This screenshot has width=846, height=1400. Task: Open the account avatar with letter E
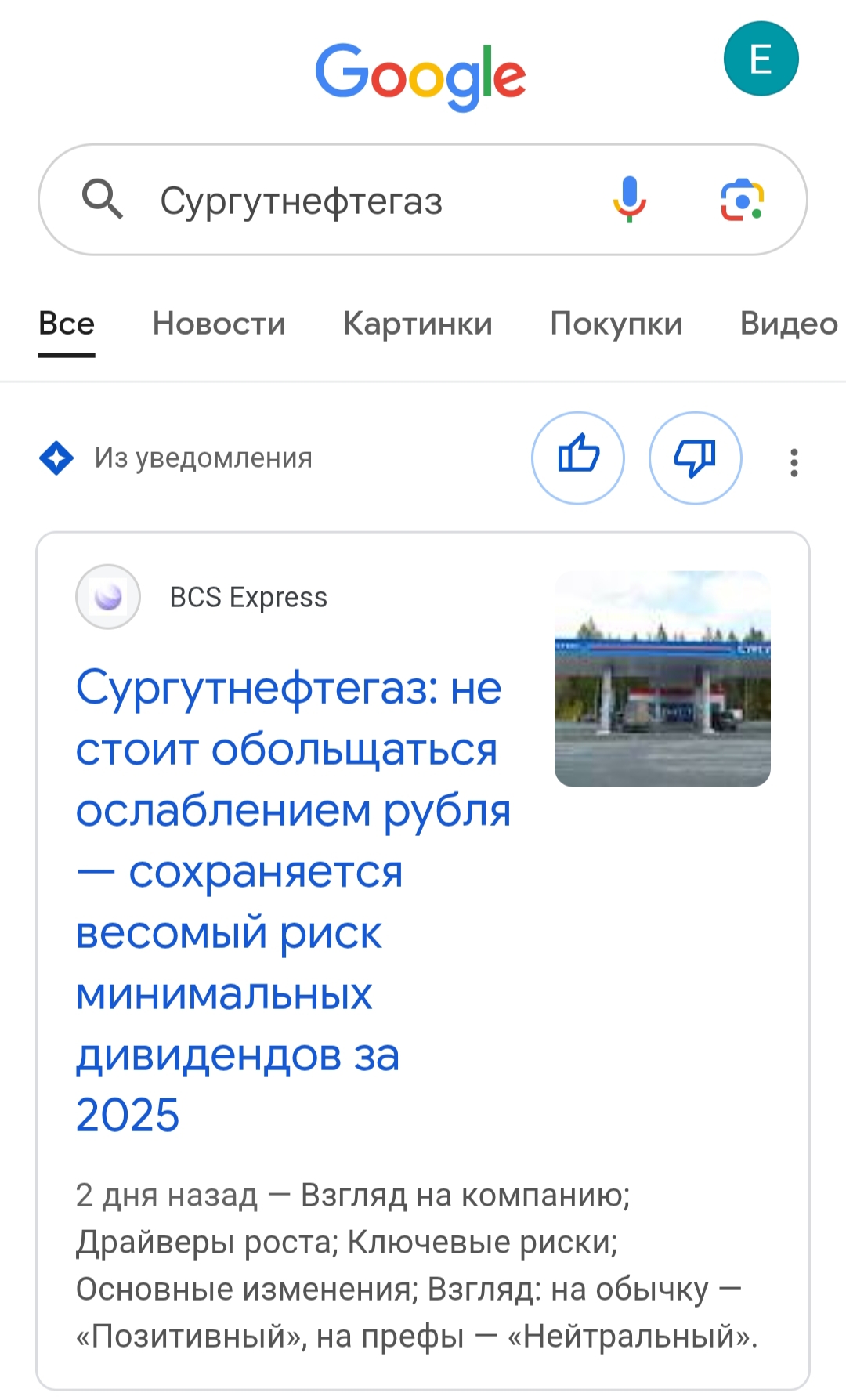point(761,59)
